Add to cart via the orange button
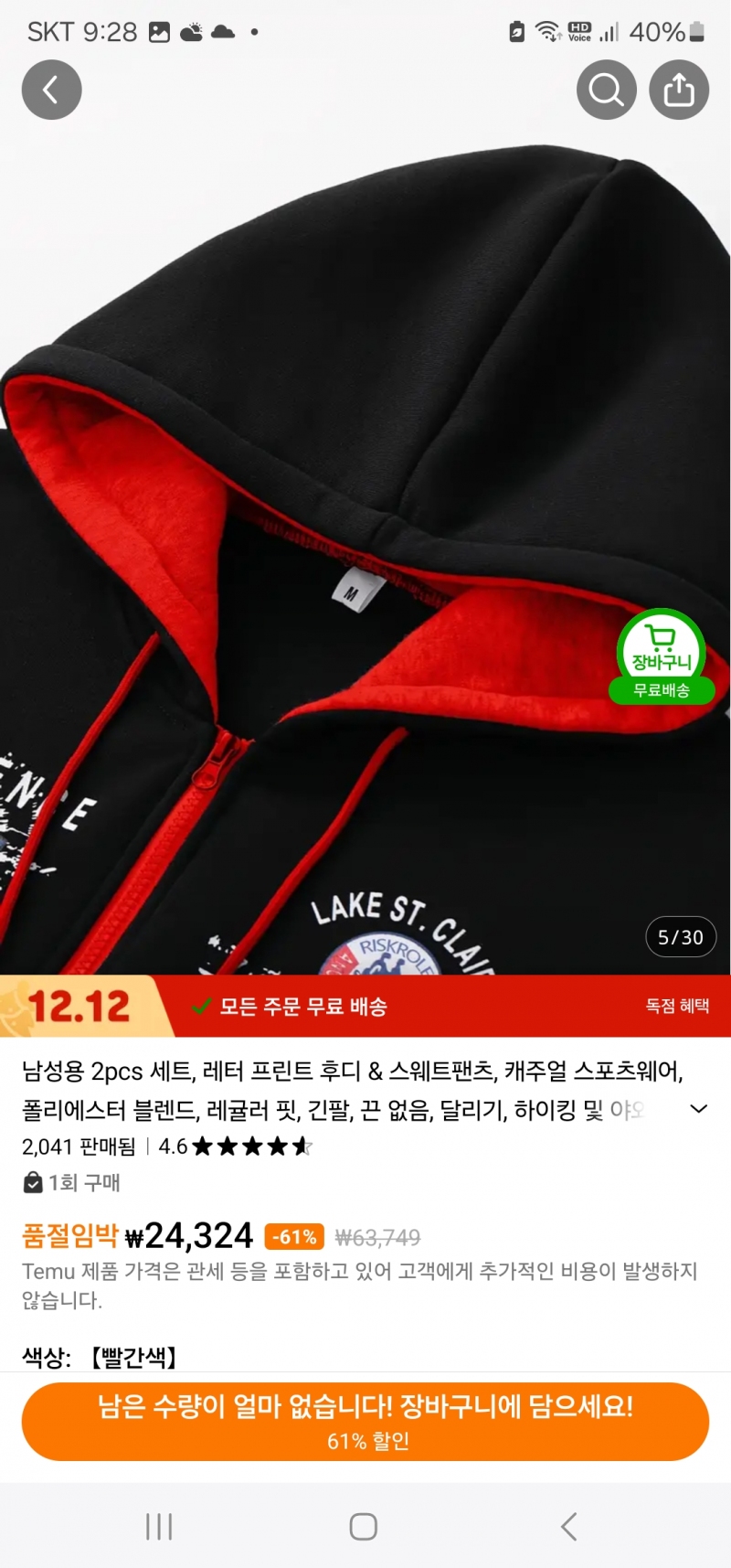Image resolution: width=731 pixels, height=1568 pixels. point(365,1421)
